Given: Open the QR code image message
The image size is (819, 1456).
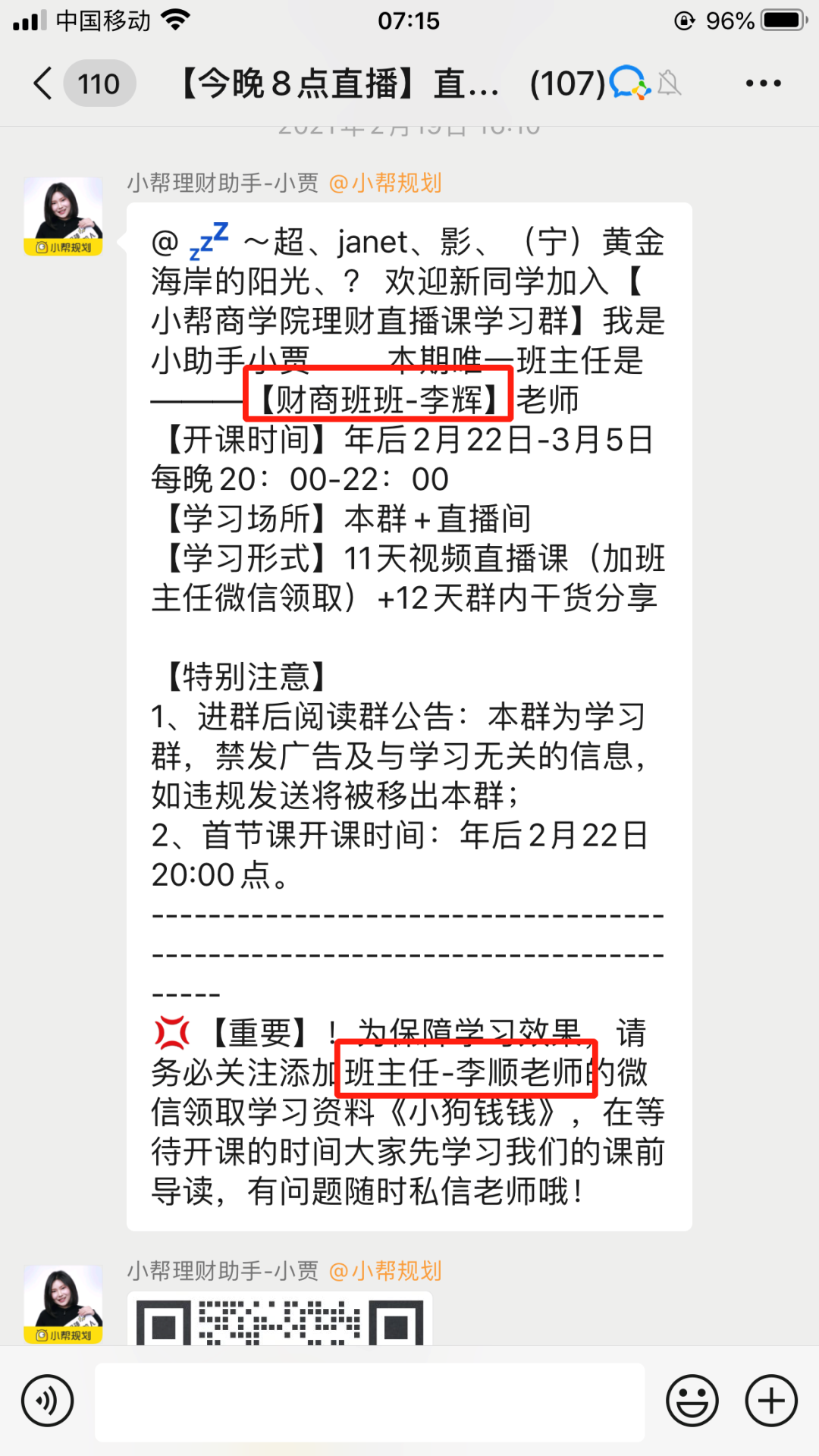Looking at the screenshot, I should point(279,1320).
